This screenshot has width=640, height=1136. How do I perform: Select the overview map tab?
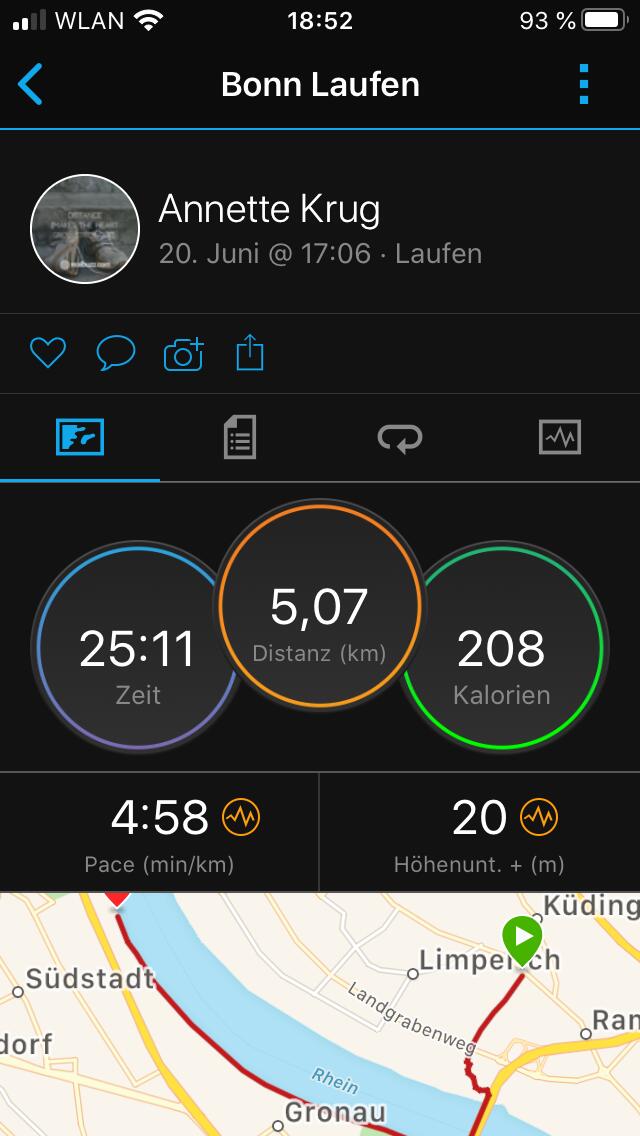[x=80, y=438]
